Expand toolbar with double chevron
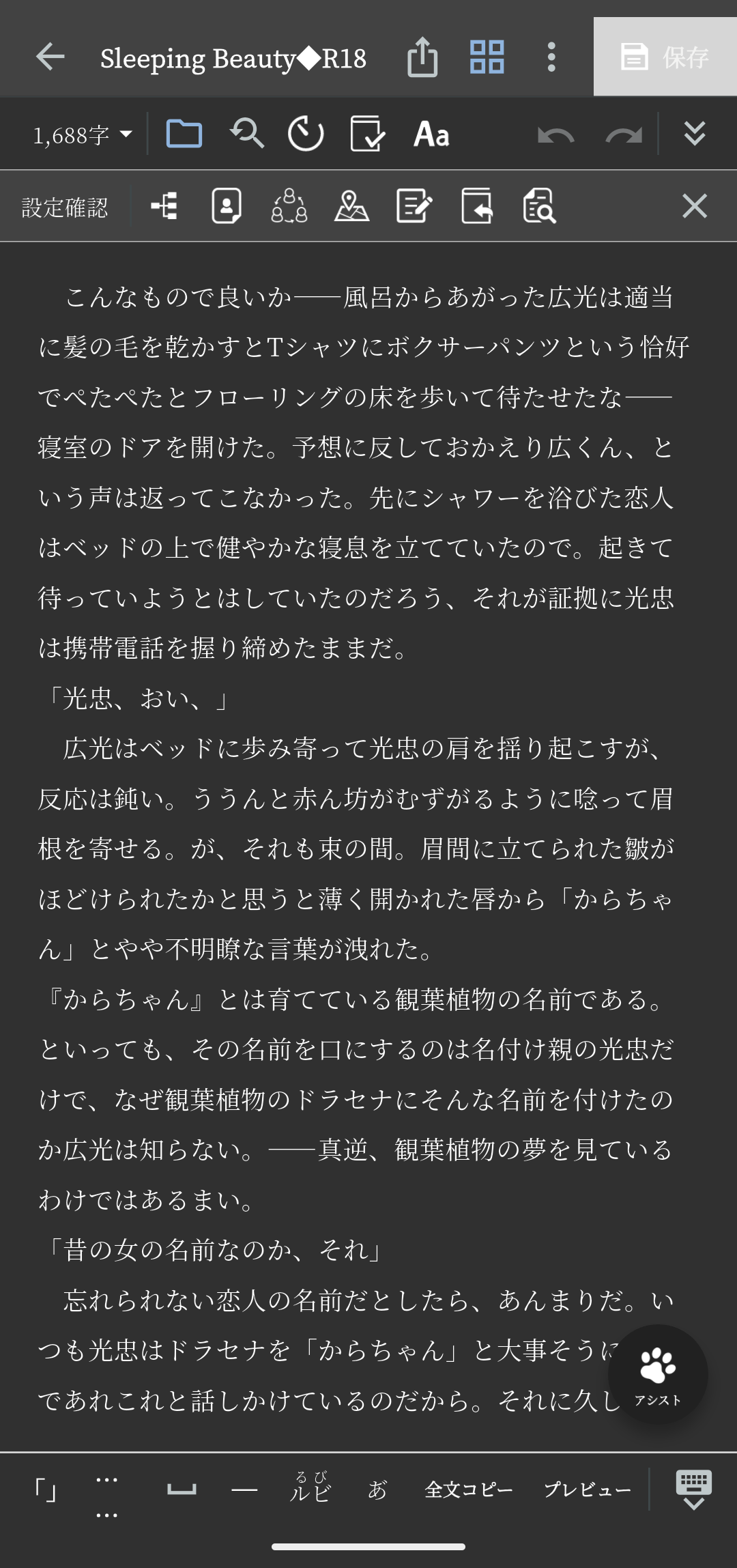The image size is (737, 1568). [695, 134]
